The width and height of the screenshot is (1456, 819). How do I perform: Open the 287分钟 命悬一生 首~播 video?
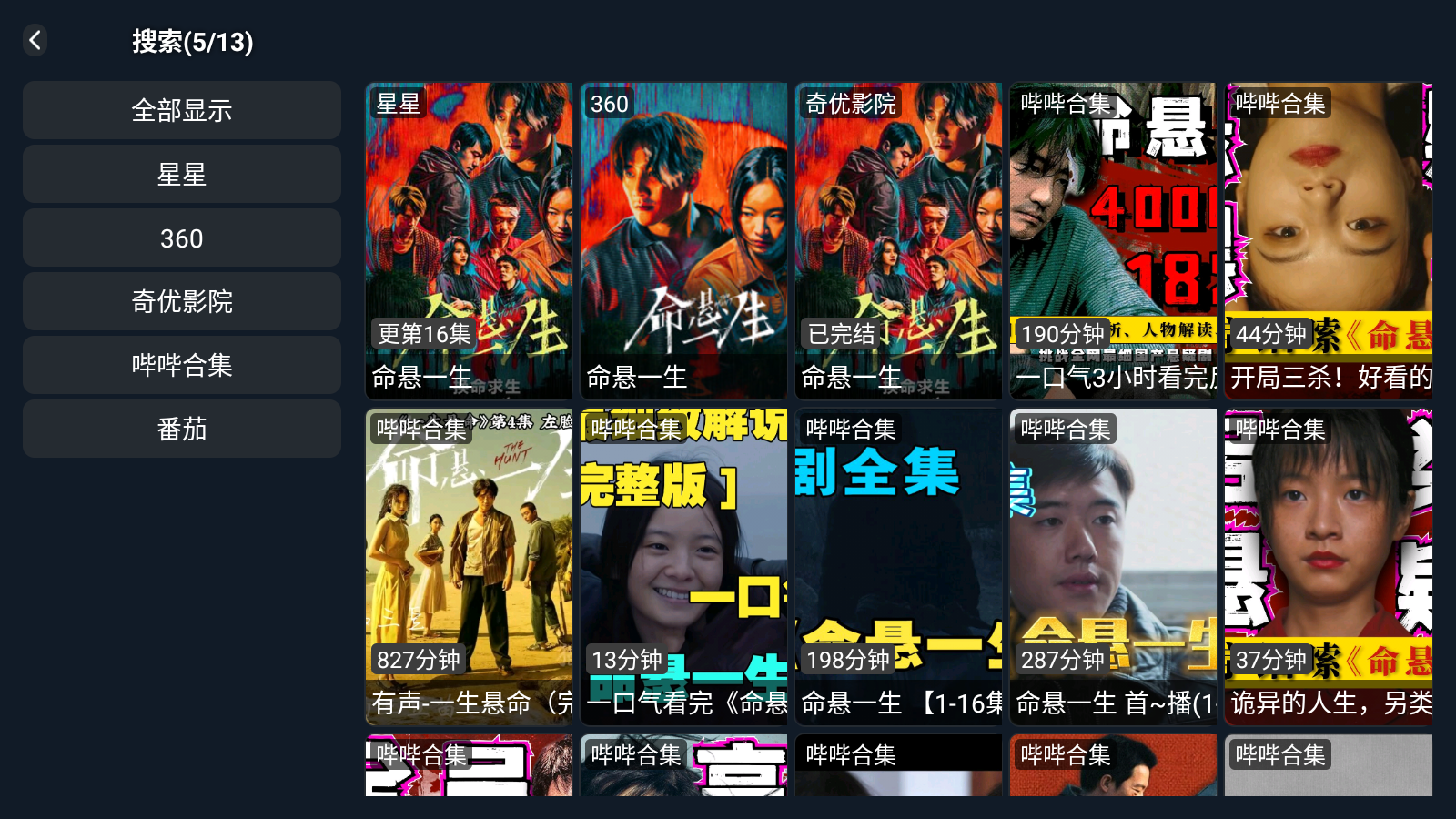coord(1113,566)
